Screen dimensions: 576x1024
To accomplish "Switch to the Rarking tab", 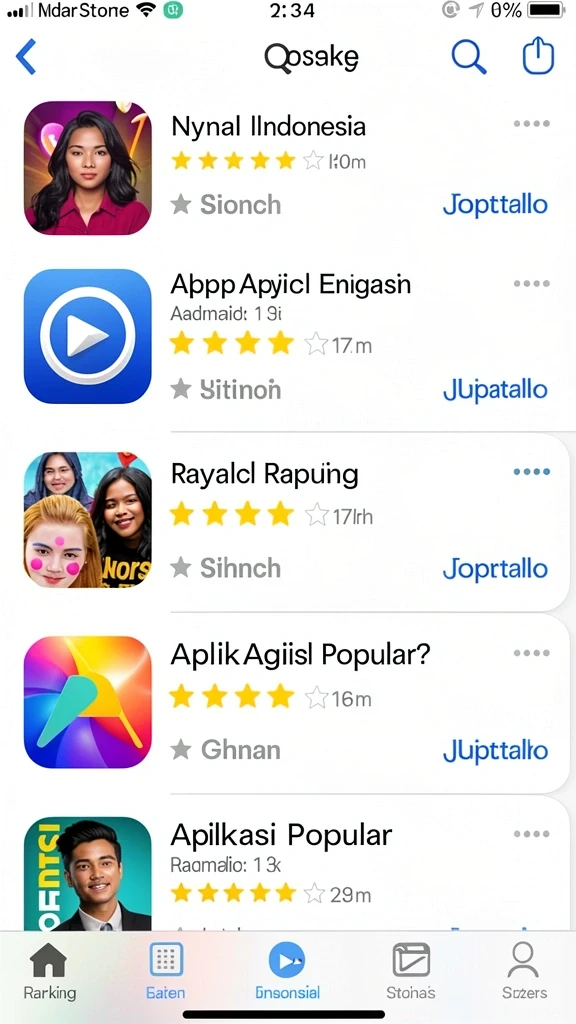I will (x=50, y=972).
